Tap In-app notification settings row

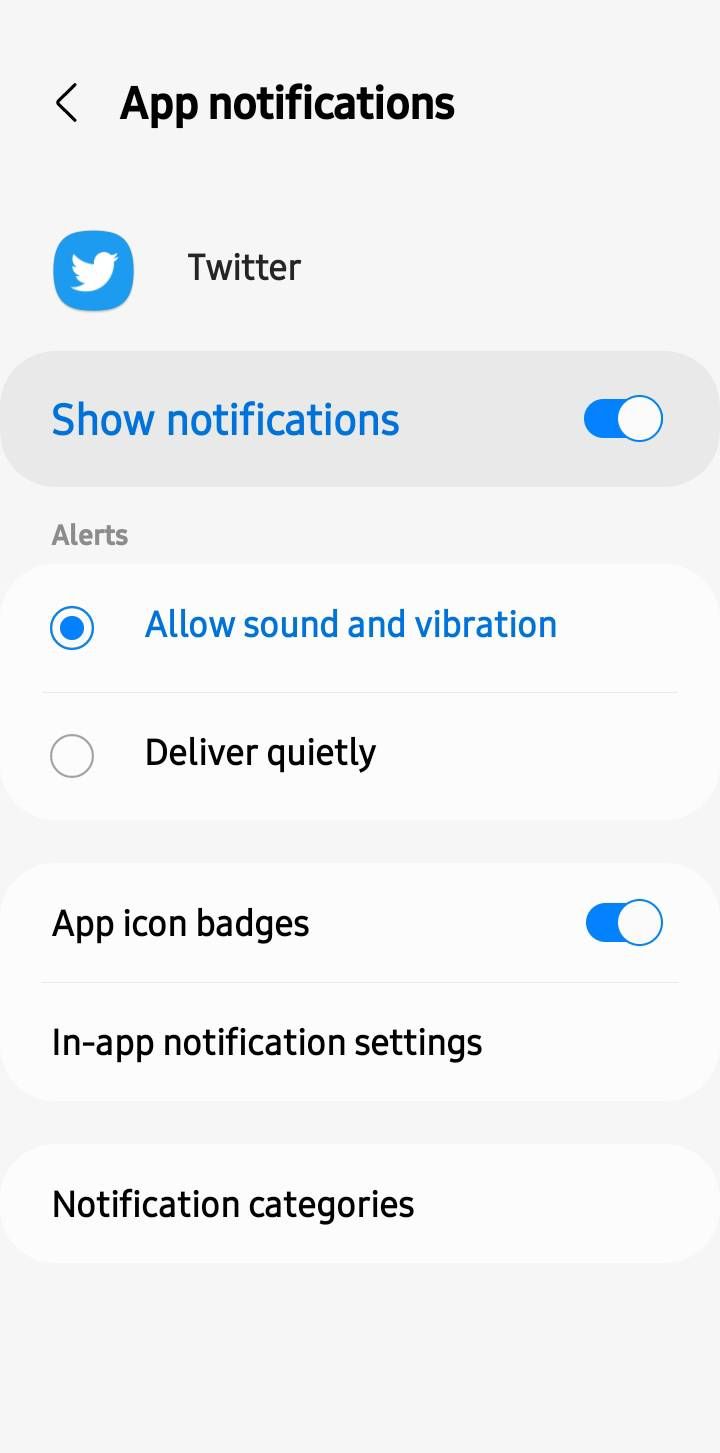[266, 1041]
